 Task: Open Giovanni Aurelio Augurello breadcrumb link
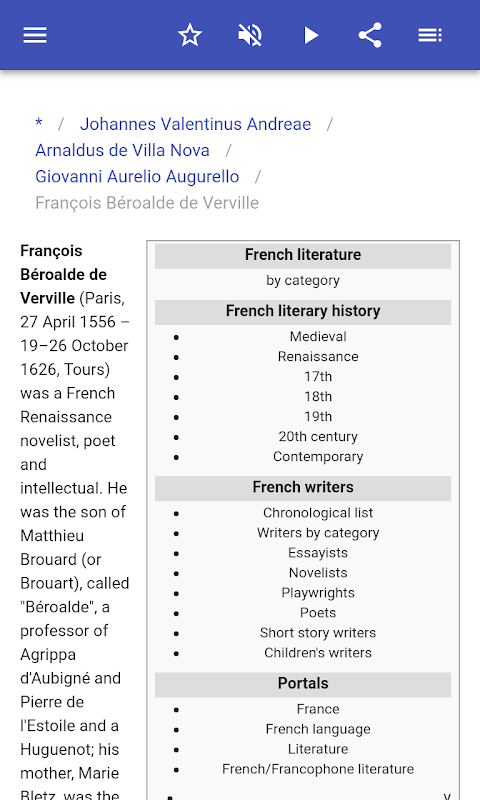point(137,177)
